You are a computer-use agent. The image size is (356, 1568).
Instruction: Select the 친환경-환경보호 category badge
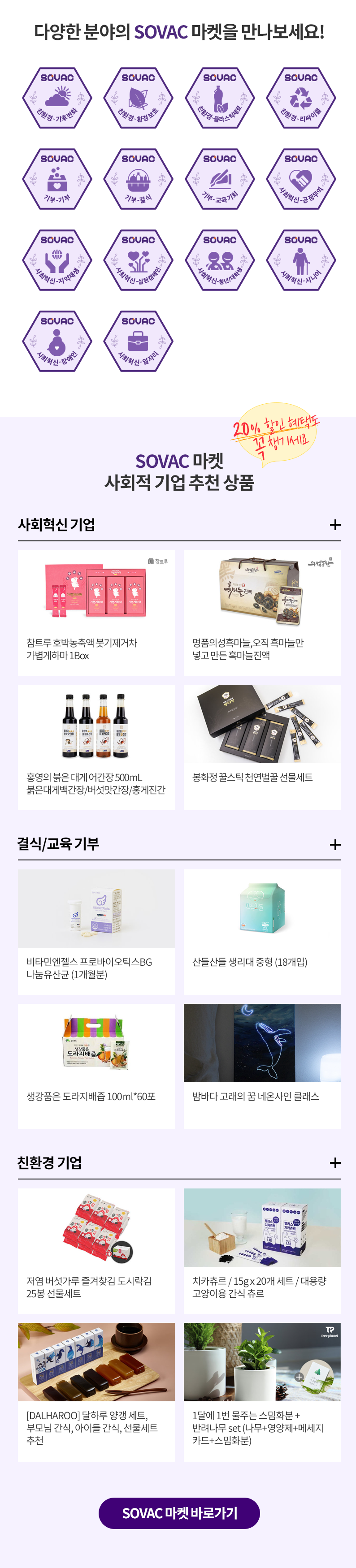[138, 98]
